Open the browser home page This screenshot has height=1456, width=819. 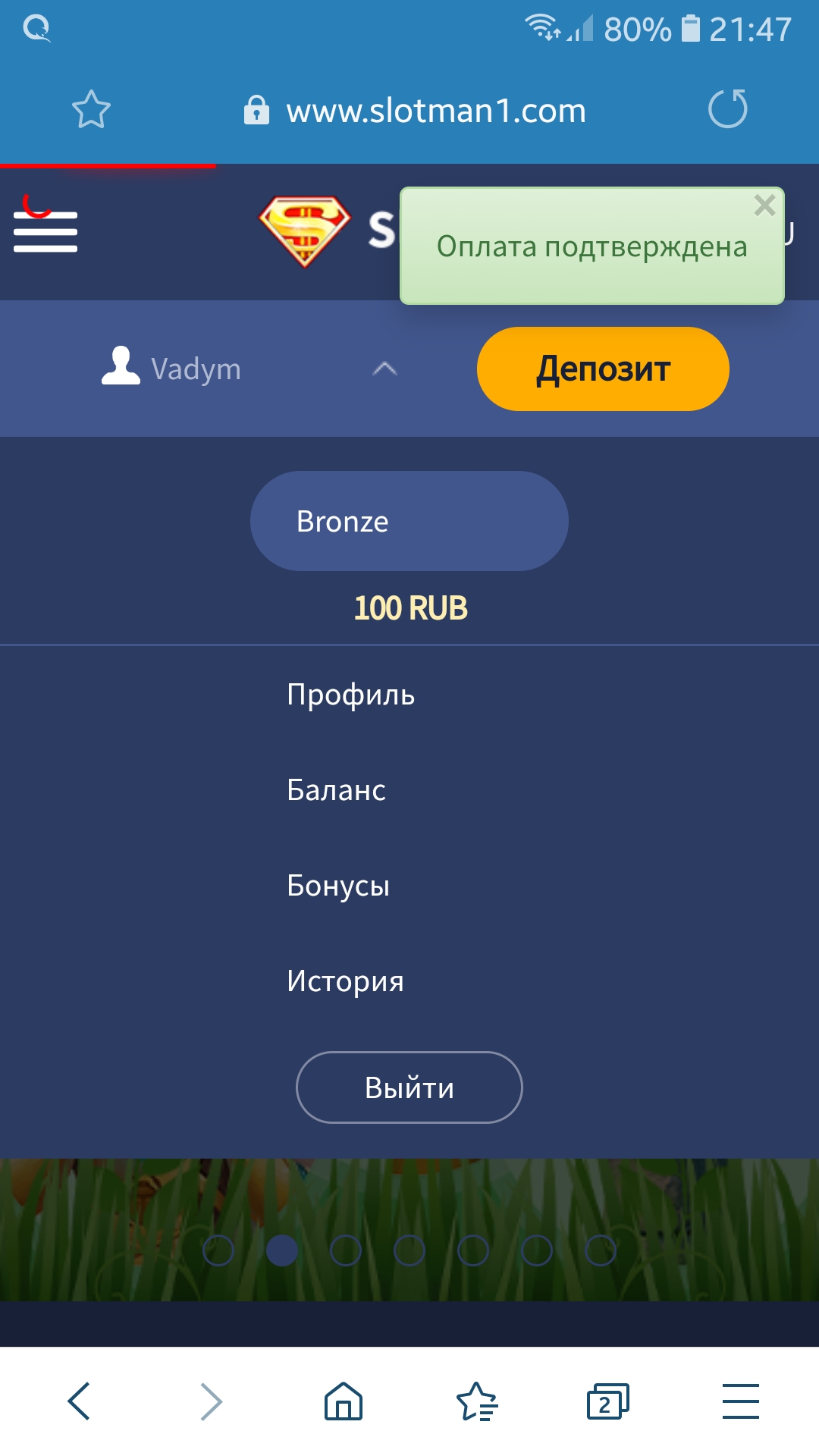tap(344, 1401)
